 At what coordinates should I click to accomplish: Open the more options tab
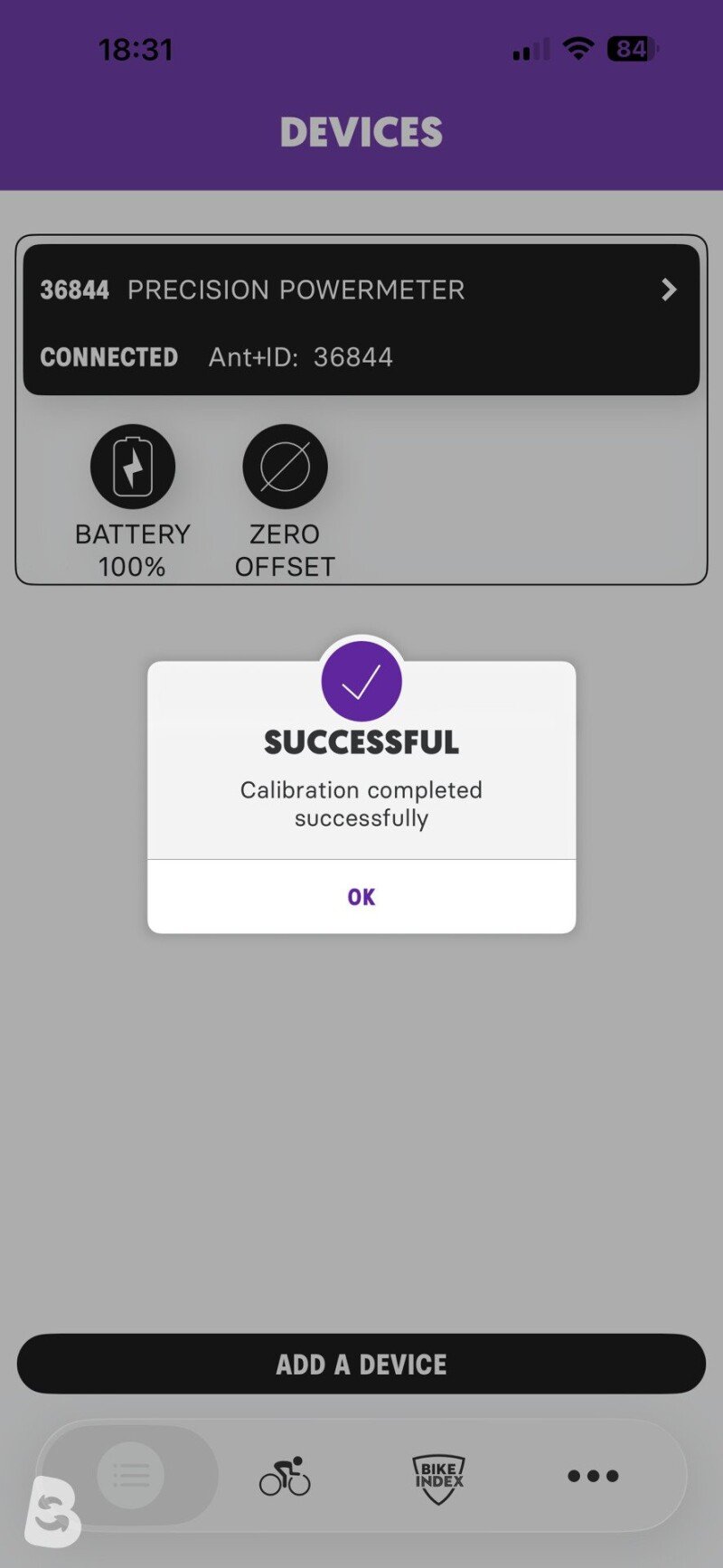tap(593, 1476)
